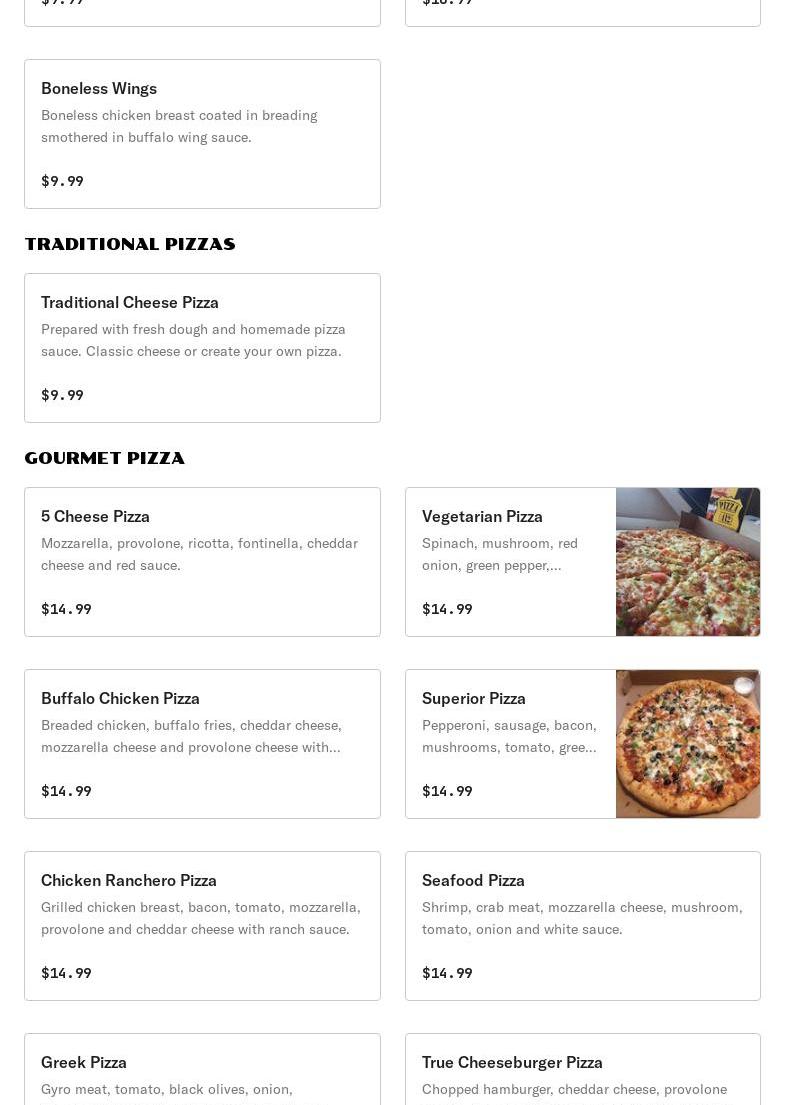The width and height of the screenshot is (785, 1105).
Task: View the True Cheeseburger Pizza
Action: tap(582, 1070)
